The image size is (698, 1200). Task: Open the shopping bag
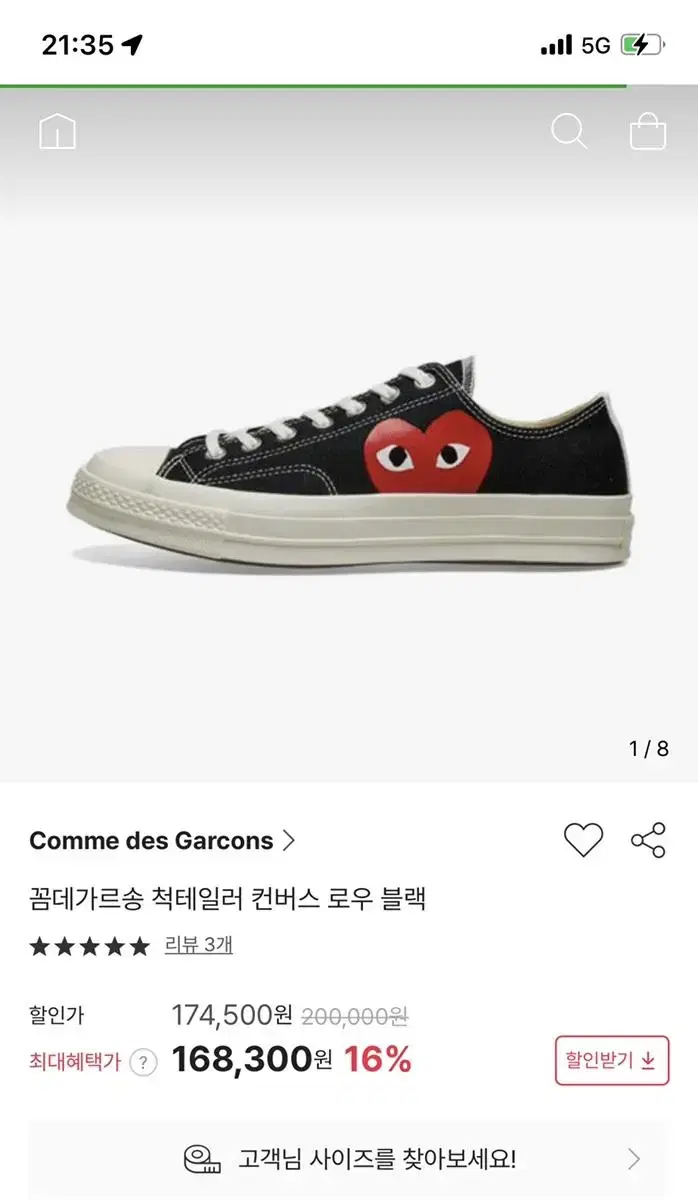click(x=647, y=132)
